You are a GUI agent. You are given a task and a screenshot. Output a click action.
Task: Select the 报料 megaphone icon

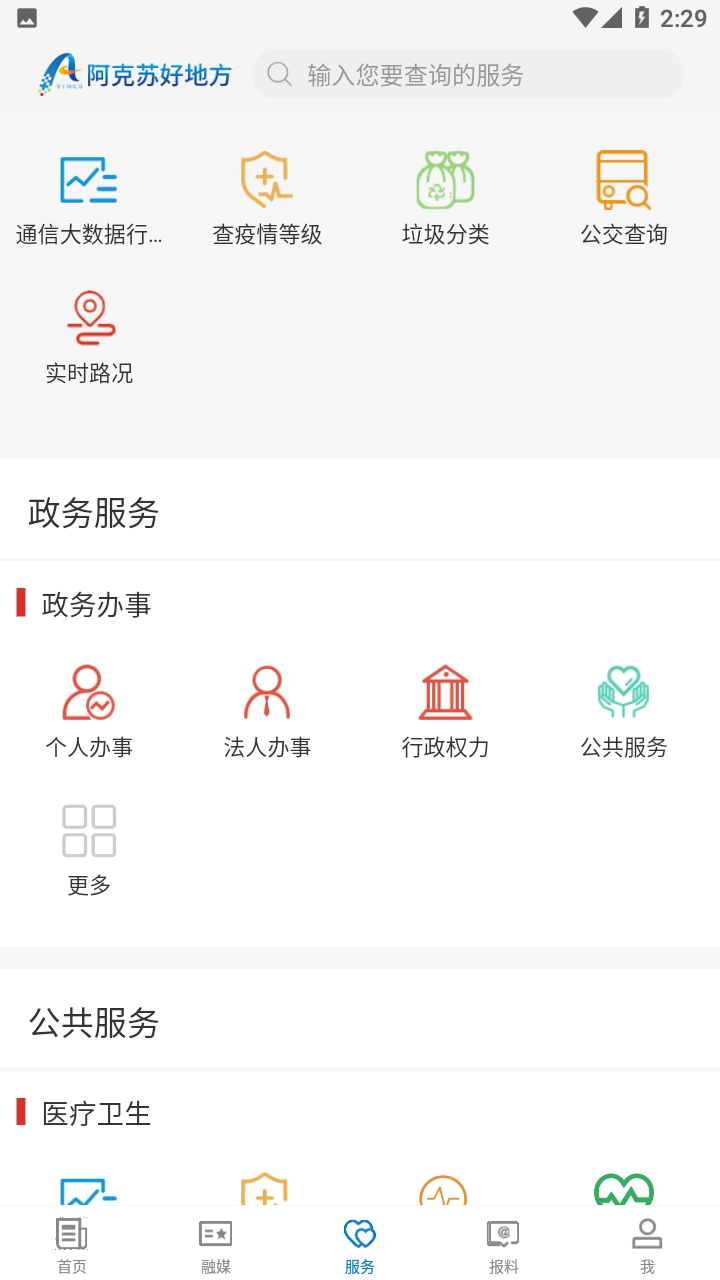pos(503,1244)
